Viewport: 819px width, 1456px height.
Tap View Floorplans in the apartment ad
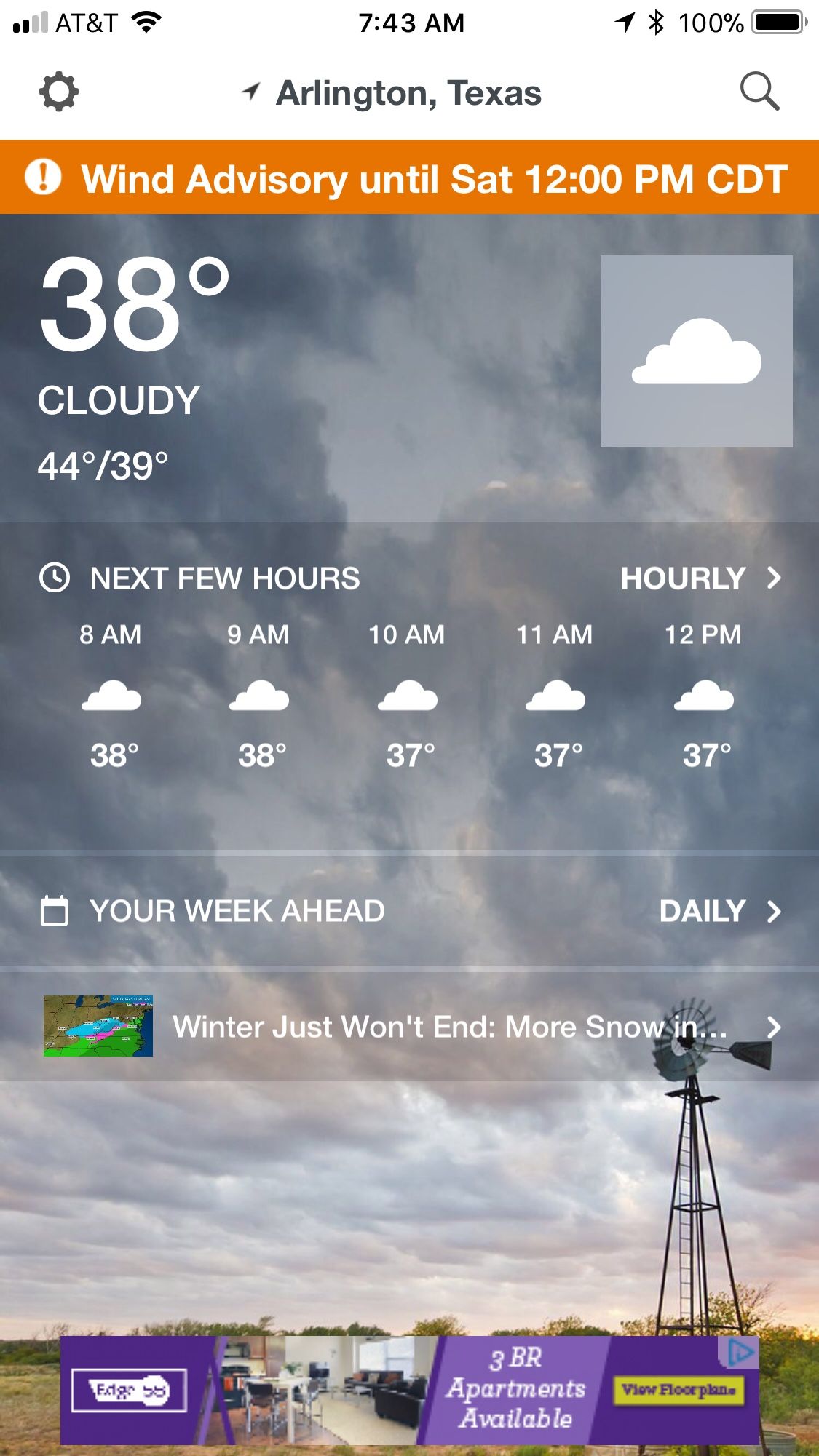click(x=678, y=1390)
